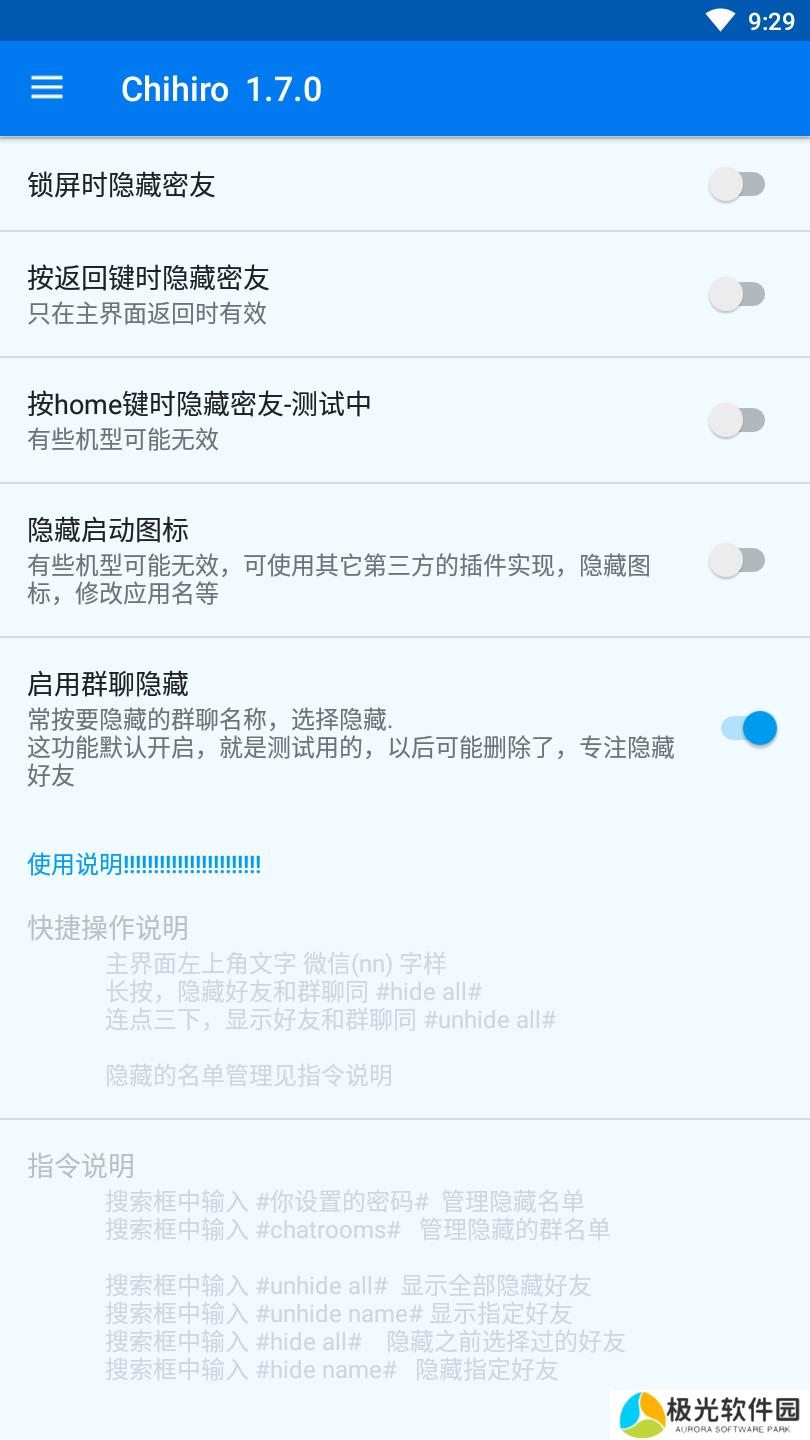Enable the 隐藏启动图标 switch
Image resolution: width=810 pixels, height=1440 pixels.
[737, 561]
